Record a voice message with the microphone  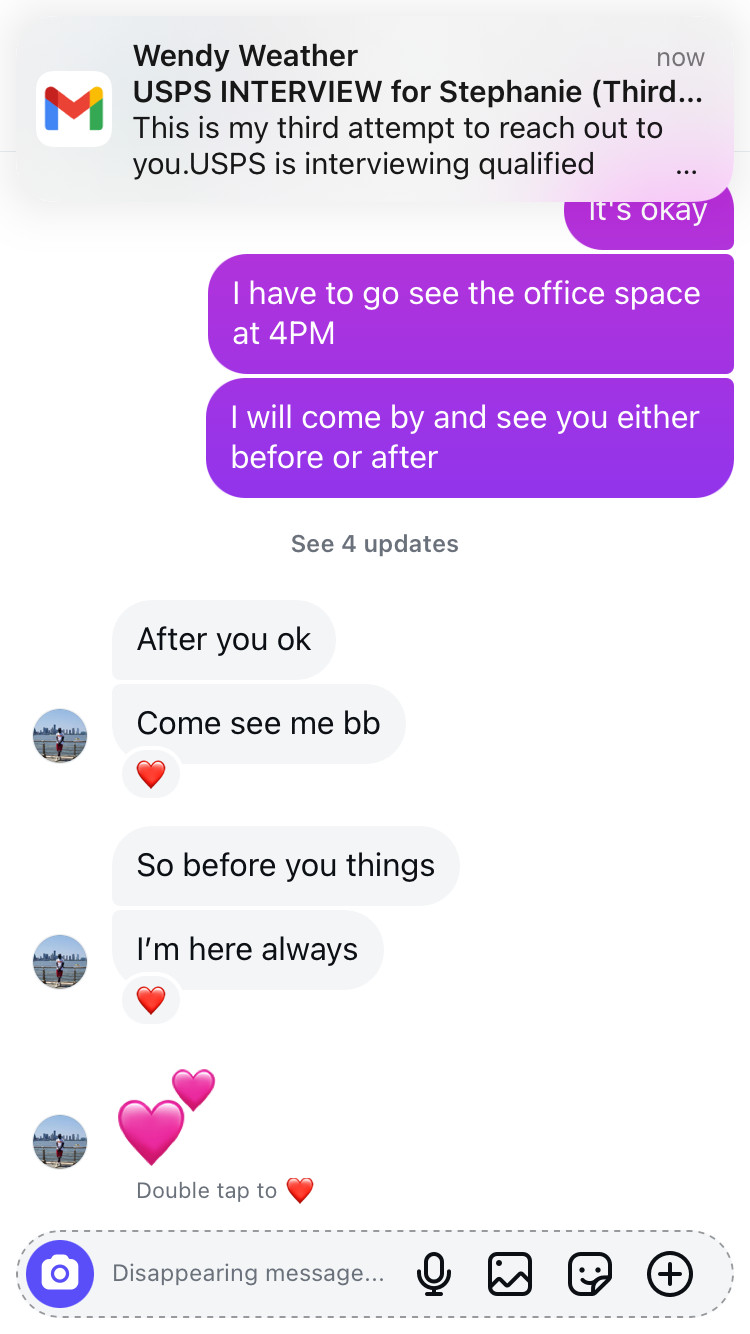coord(433,1273)
